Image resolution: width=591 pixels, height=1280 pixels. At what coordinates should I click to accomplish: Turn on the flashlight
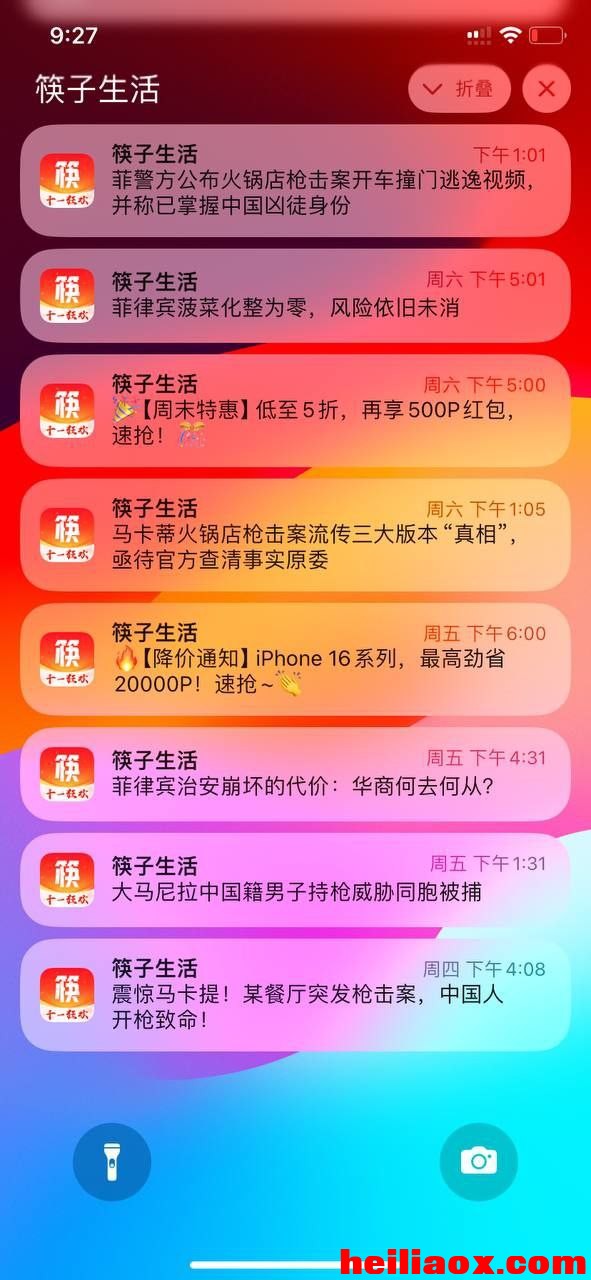pyautogui.click(x=112, y=1162)
